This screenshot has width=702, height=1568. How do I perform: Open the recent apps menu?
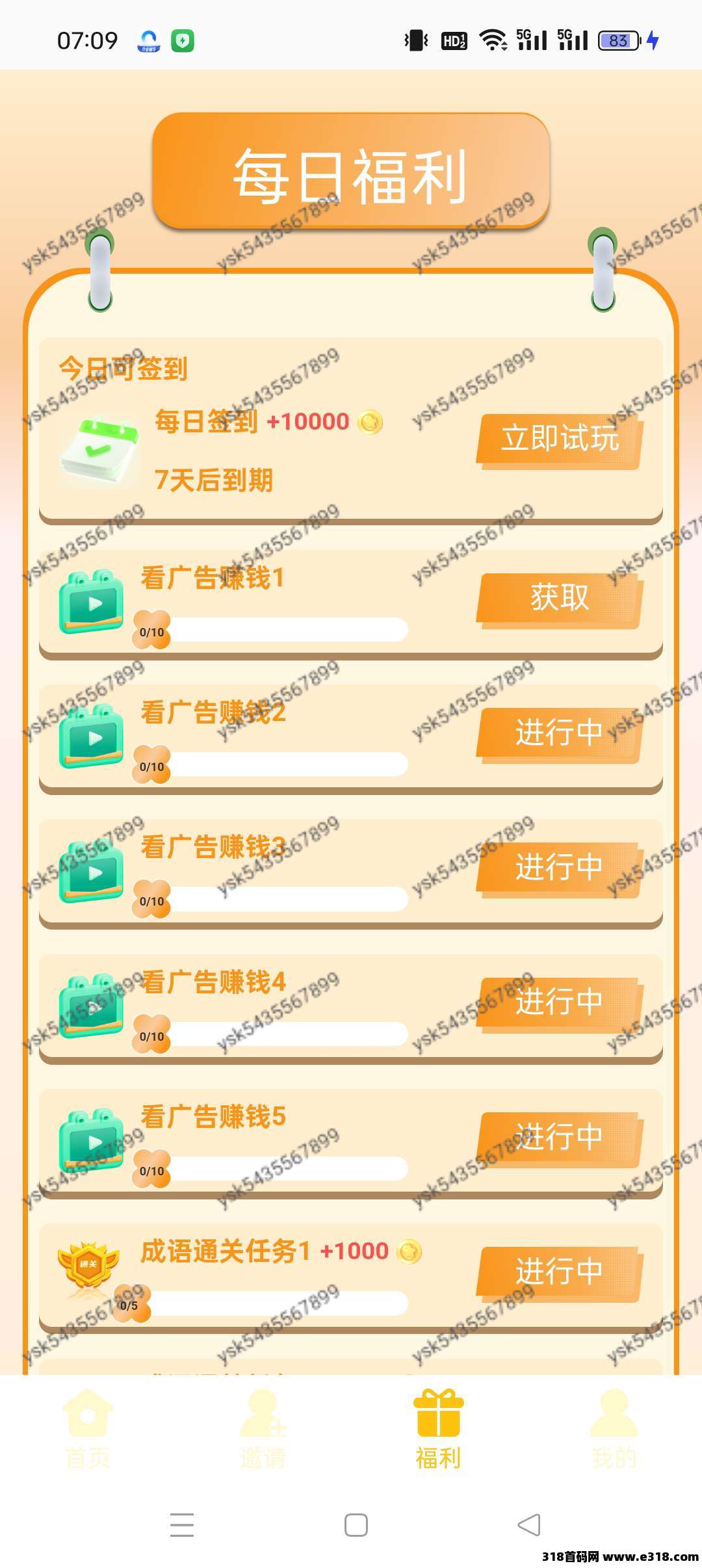[x=182, y=1524]
